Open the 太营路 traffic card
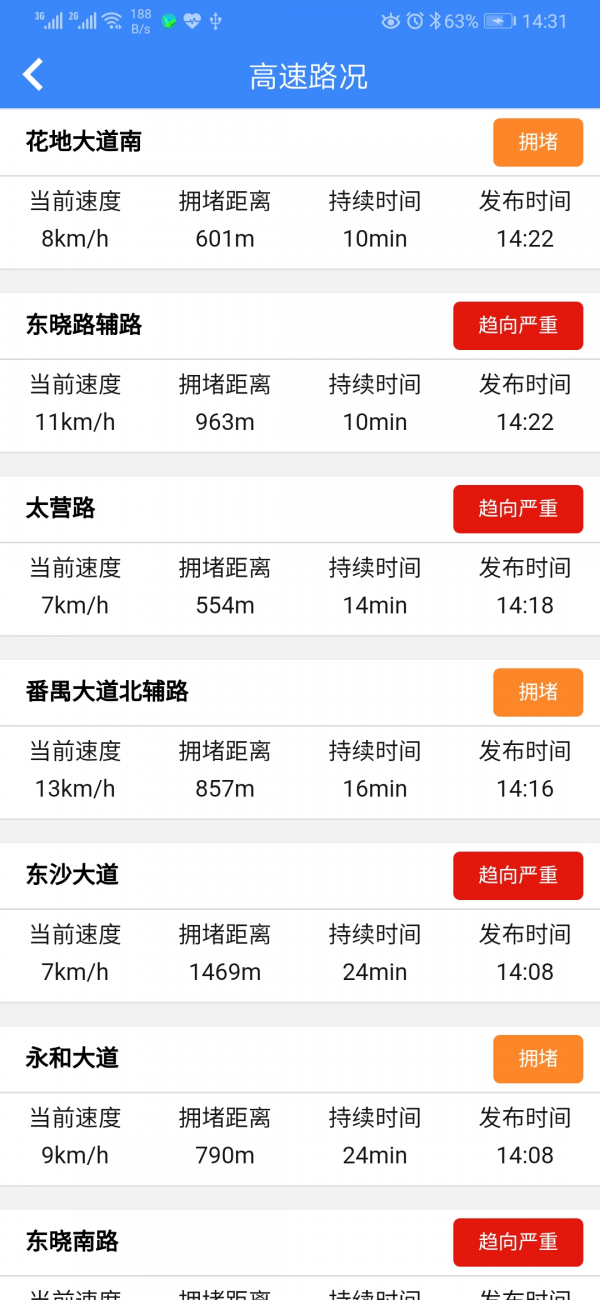The image size is (600, 1300). [300, 555]
